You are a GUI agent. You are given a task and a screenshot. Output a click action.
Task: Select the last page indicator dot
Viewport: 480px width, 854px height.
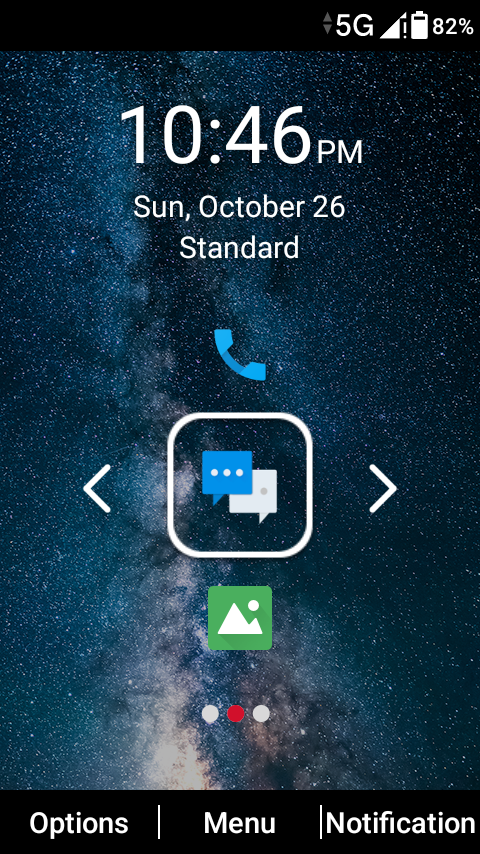261,713
